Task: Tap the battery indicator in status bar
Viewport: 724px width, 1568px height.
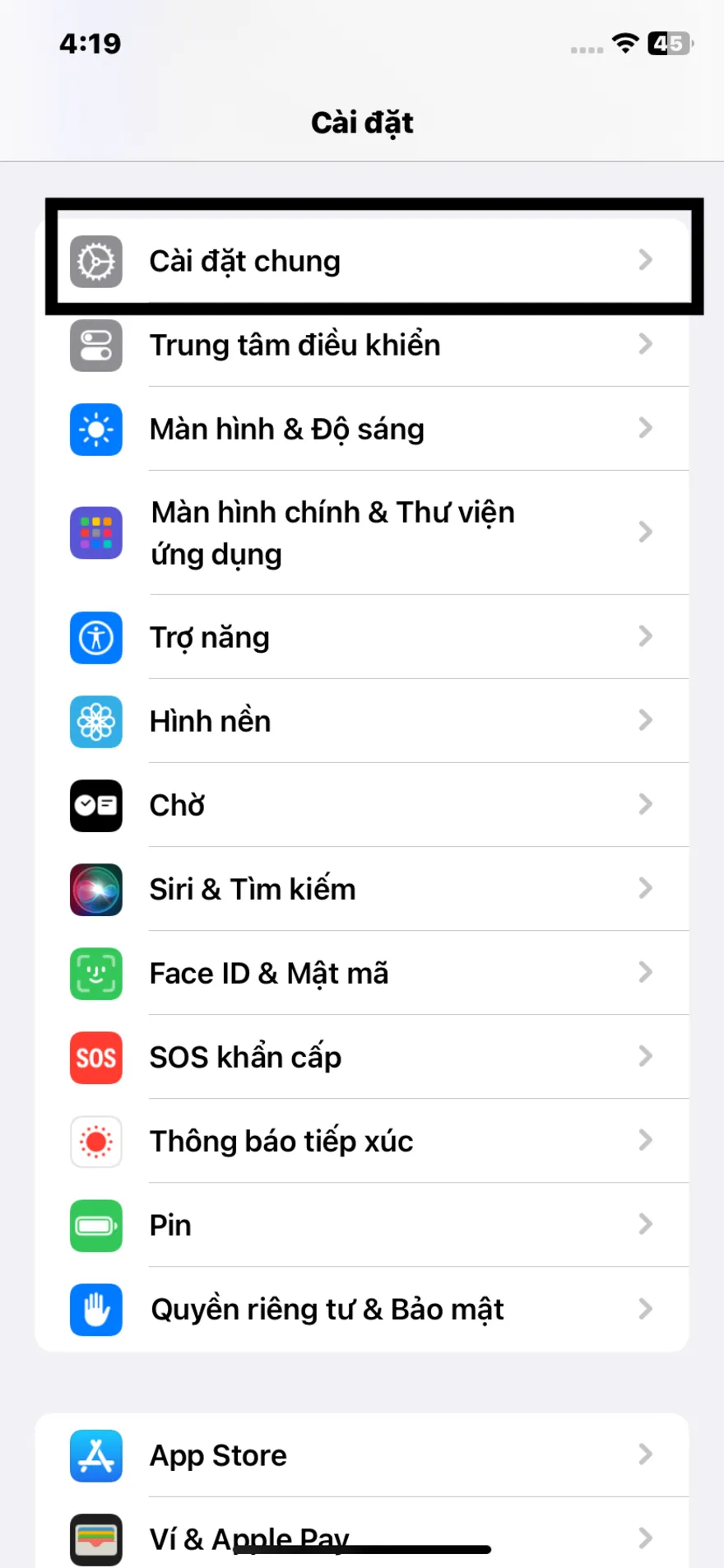Action: (x=670, y=43)
